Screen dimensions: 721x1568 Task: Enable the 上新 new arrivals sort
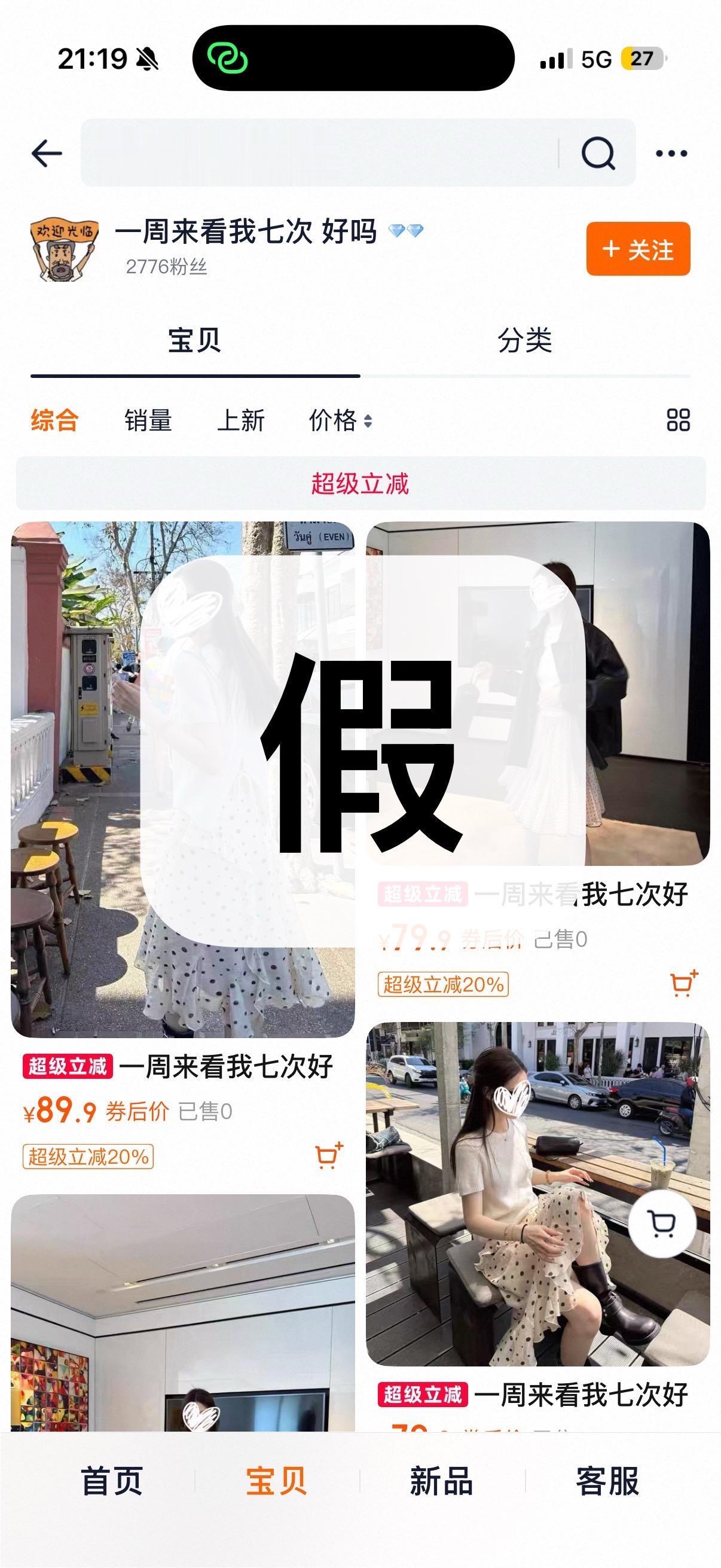tap(241, 420)
